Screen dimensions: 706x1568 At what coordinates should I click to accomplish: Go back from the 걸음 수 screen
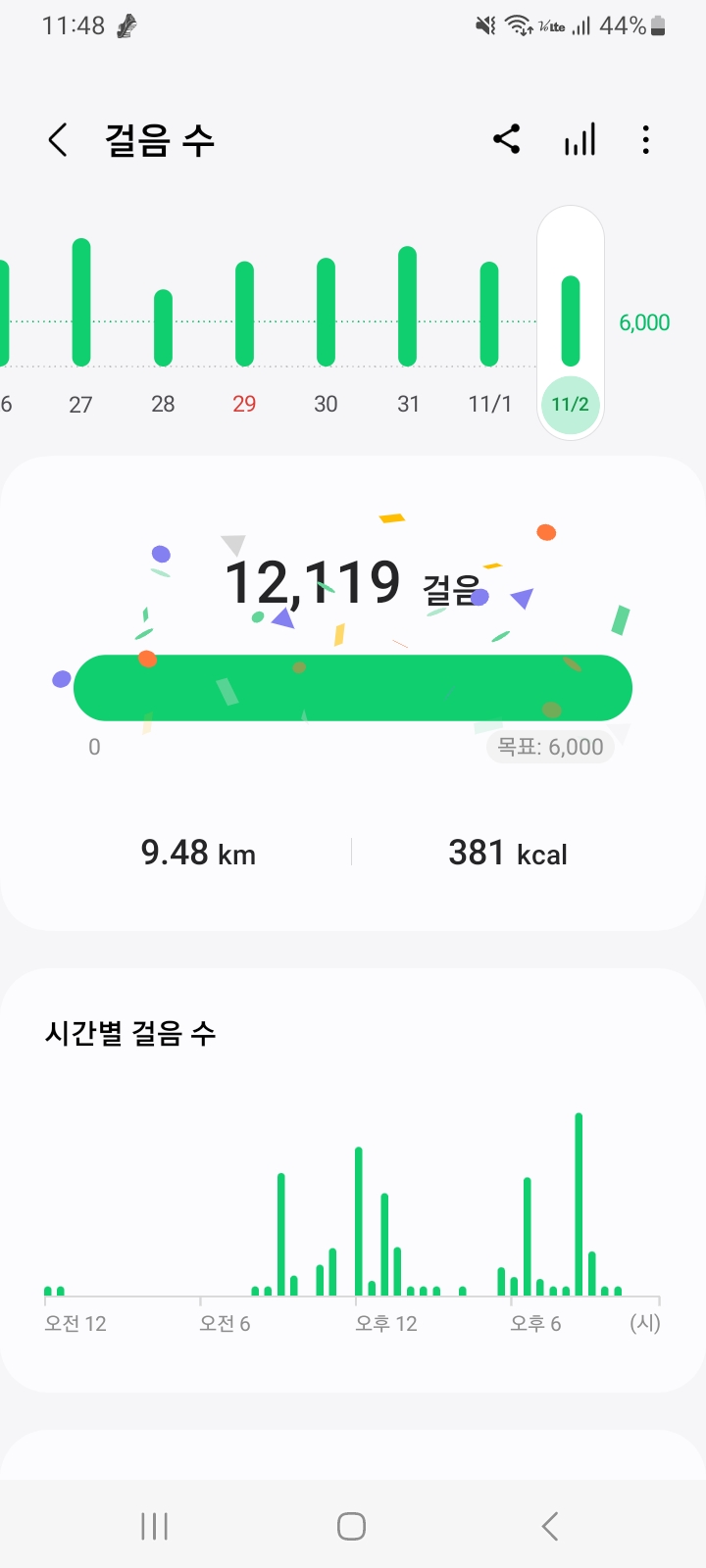[x=58, y=140]
